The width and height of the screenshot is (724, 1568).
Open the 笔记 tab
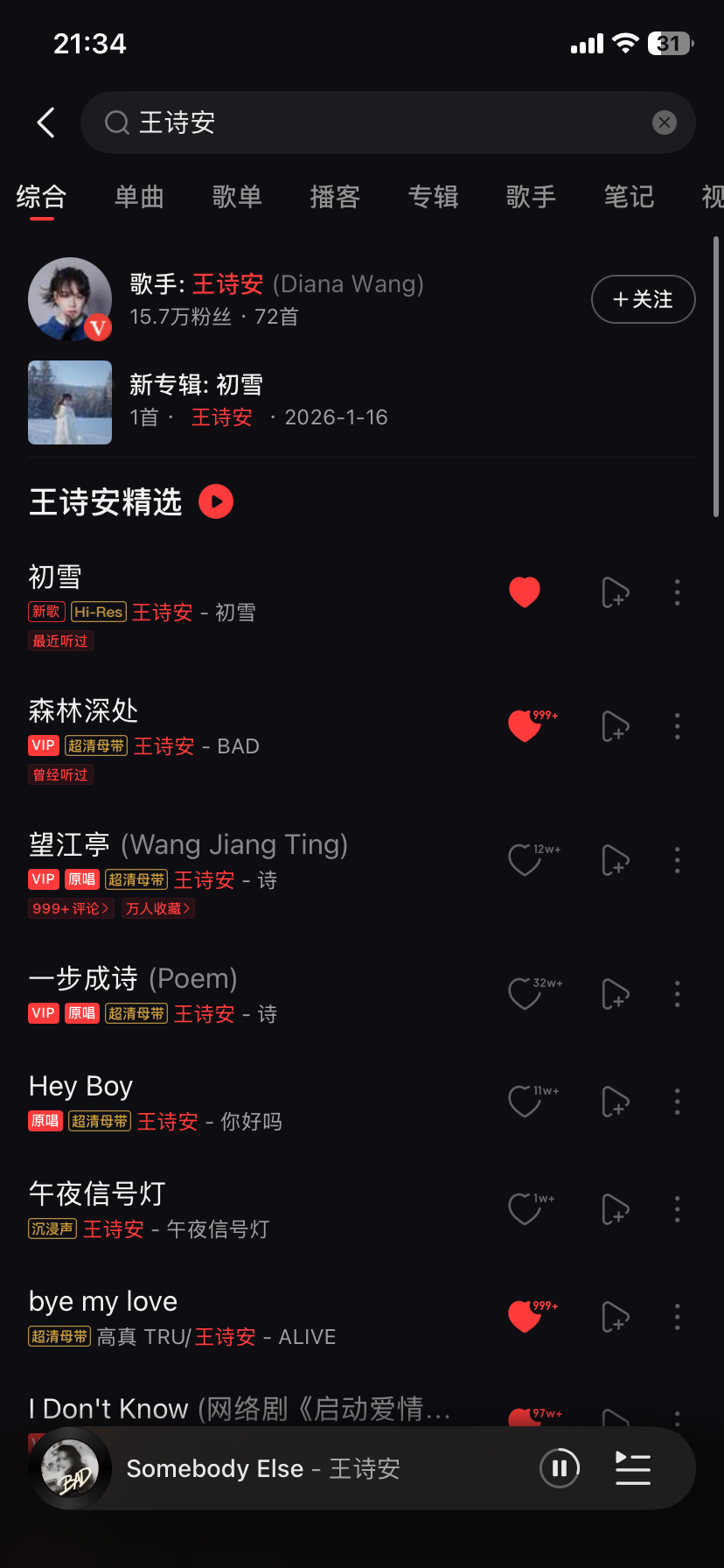629,197
